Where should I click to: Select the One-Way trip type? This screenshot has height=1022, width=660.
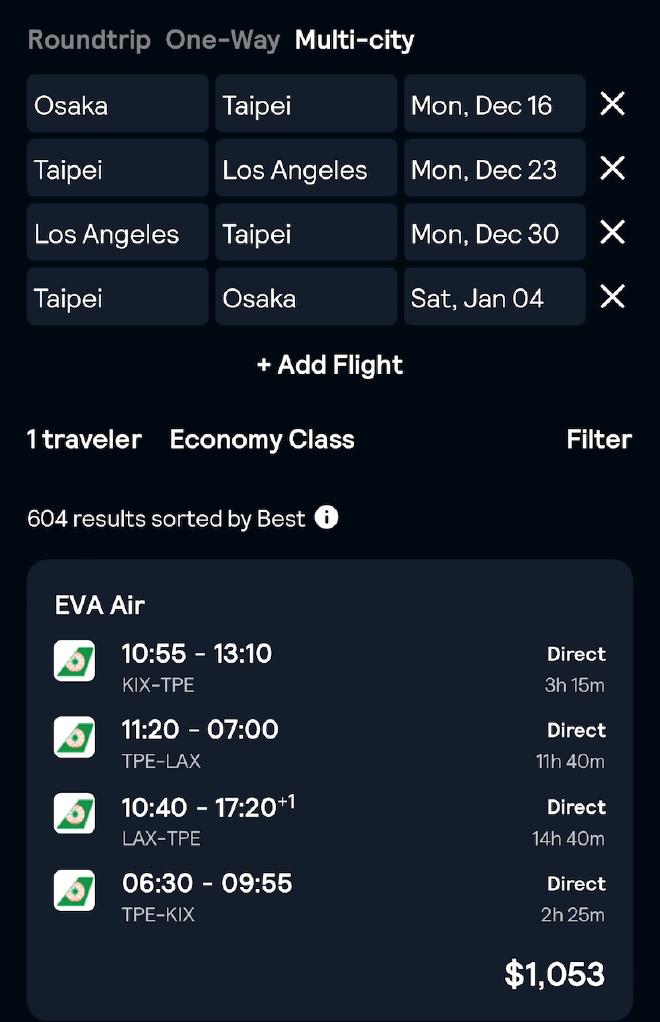click(223, 40)
